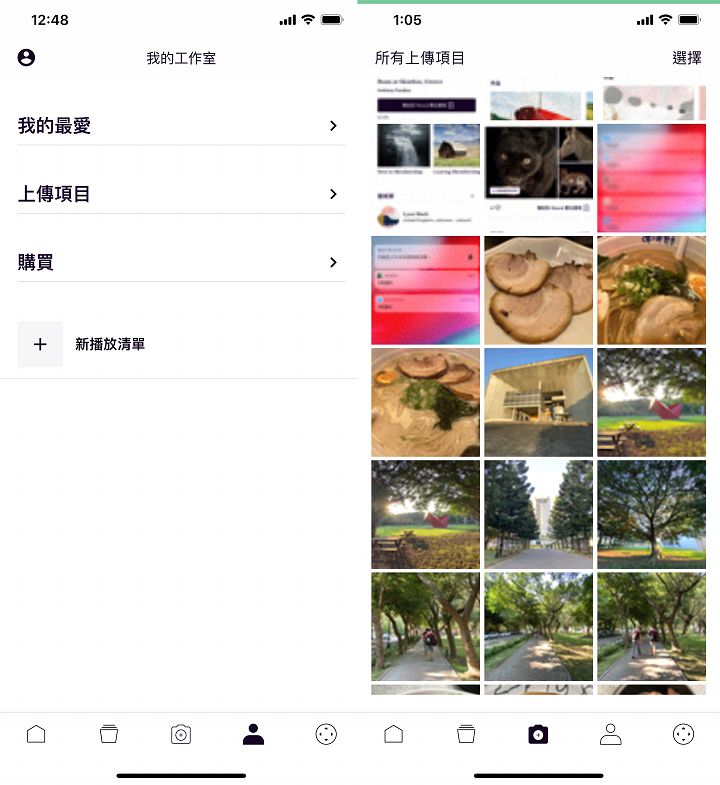Select the home icon on left navigation bar
Screen dimensions: 720x785
click(x=36, y=733)
